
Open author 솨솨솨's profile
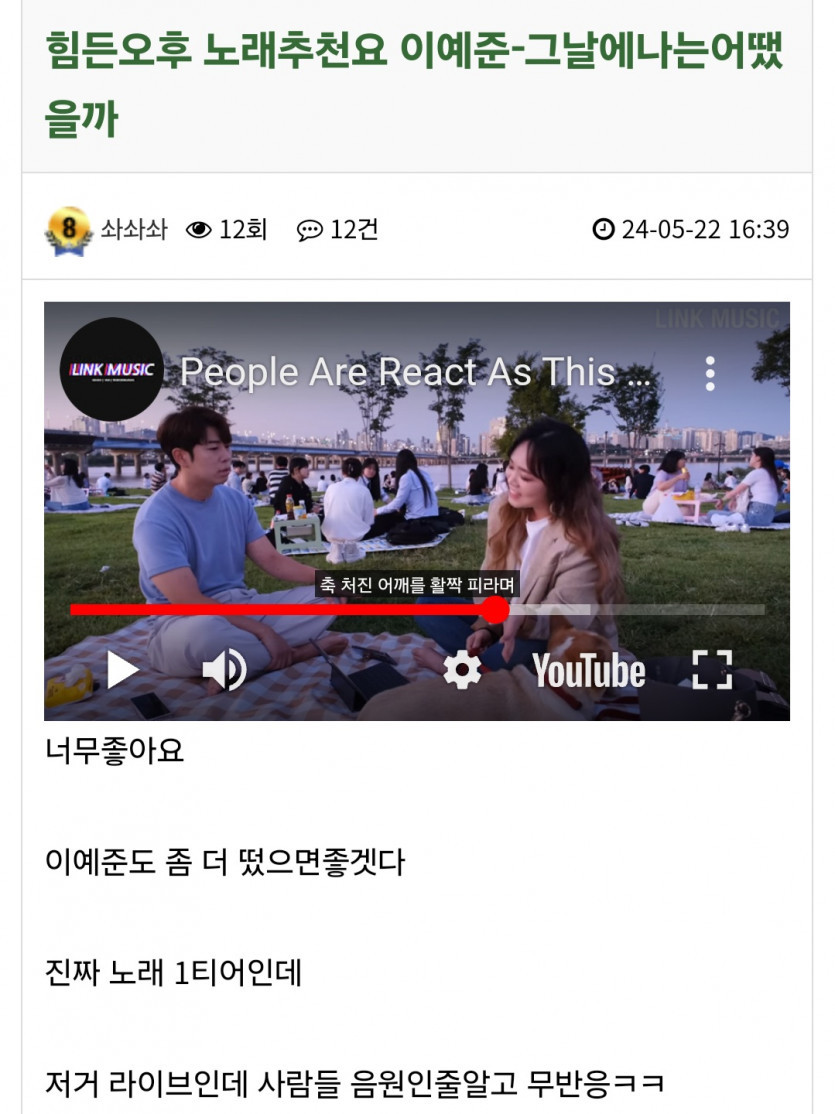point(134,230)
